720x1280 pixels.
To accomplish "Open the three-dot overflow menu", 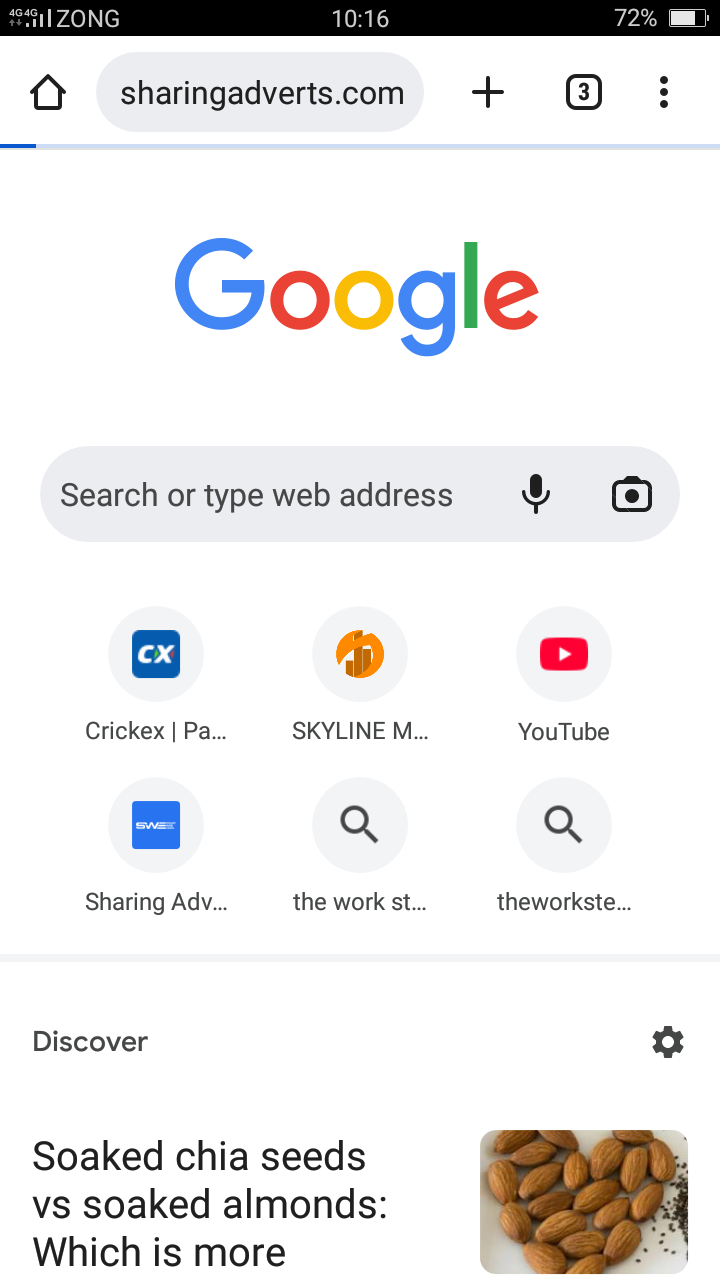I will 664,93.
